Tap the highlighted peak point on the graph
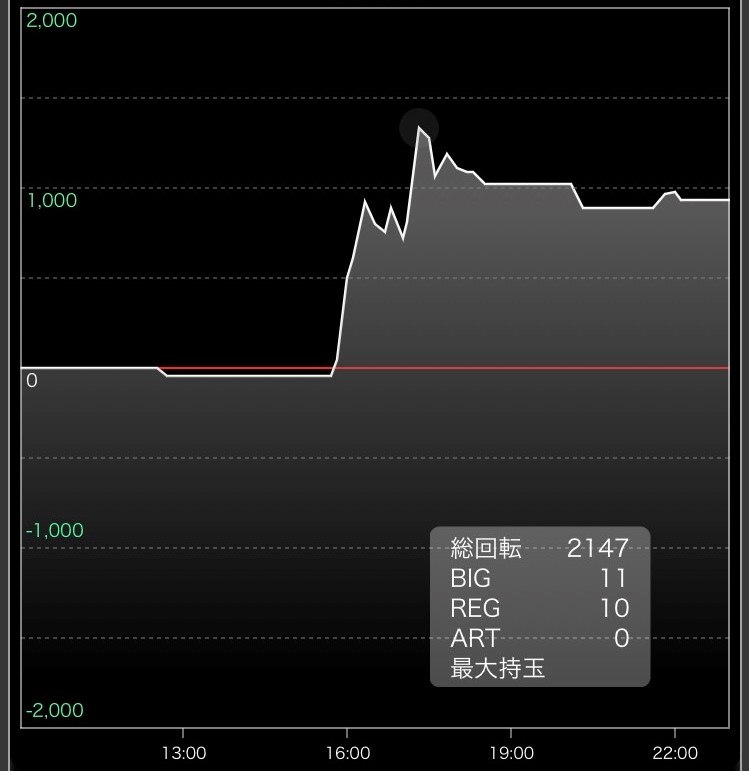This screenshot has height=771, width=749. (x=419, y=127)
